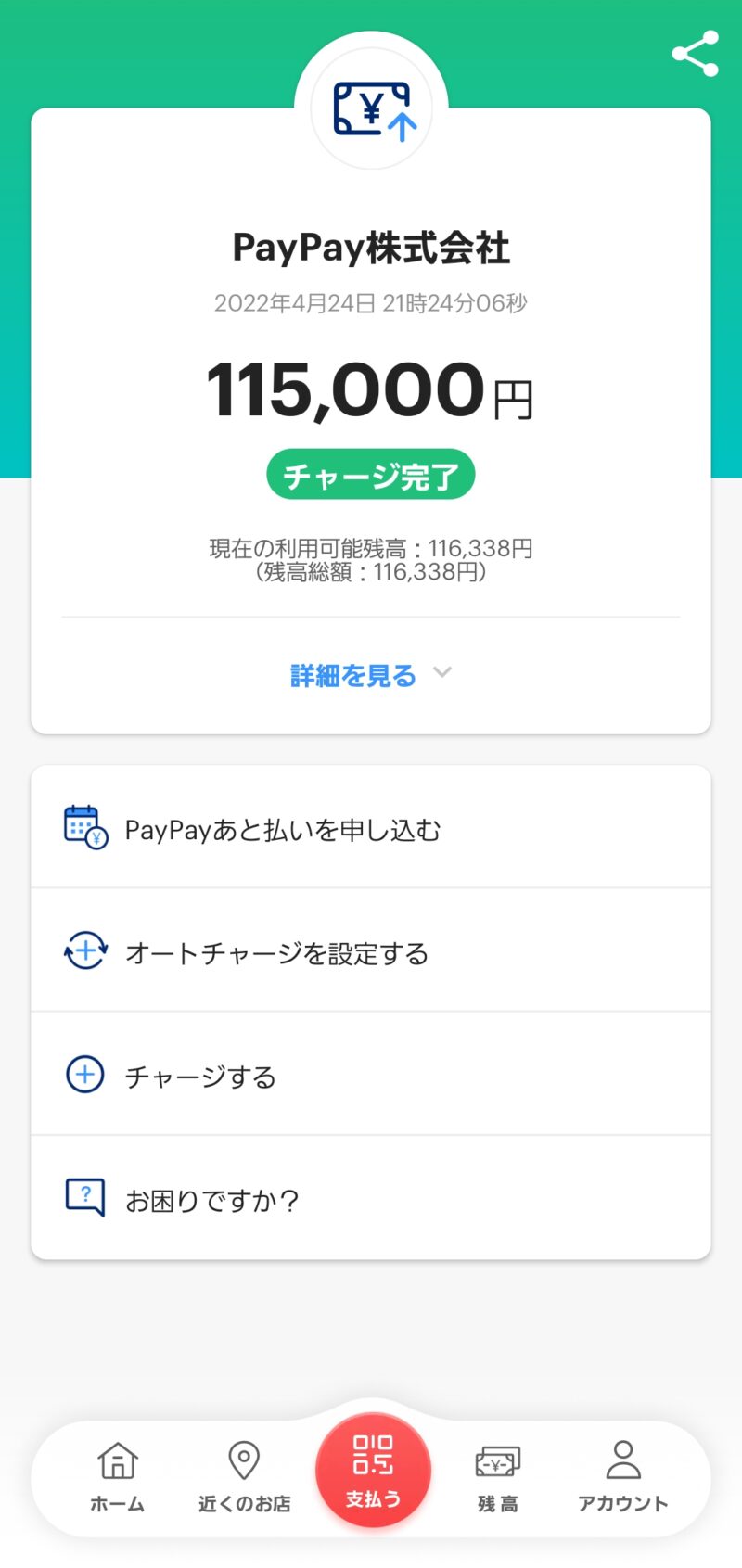Expand 詳細を見る details
Image resolution: width=742 pixels, height=1568 pixels.
pyautogui.click(x=371, y=675)
